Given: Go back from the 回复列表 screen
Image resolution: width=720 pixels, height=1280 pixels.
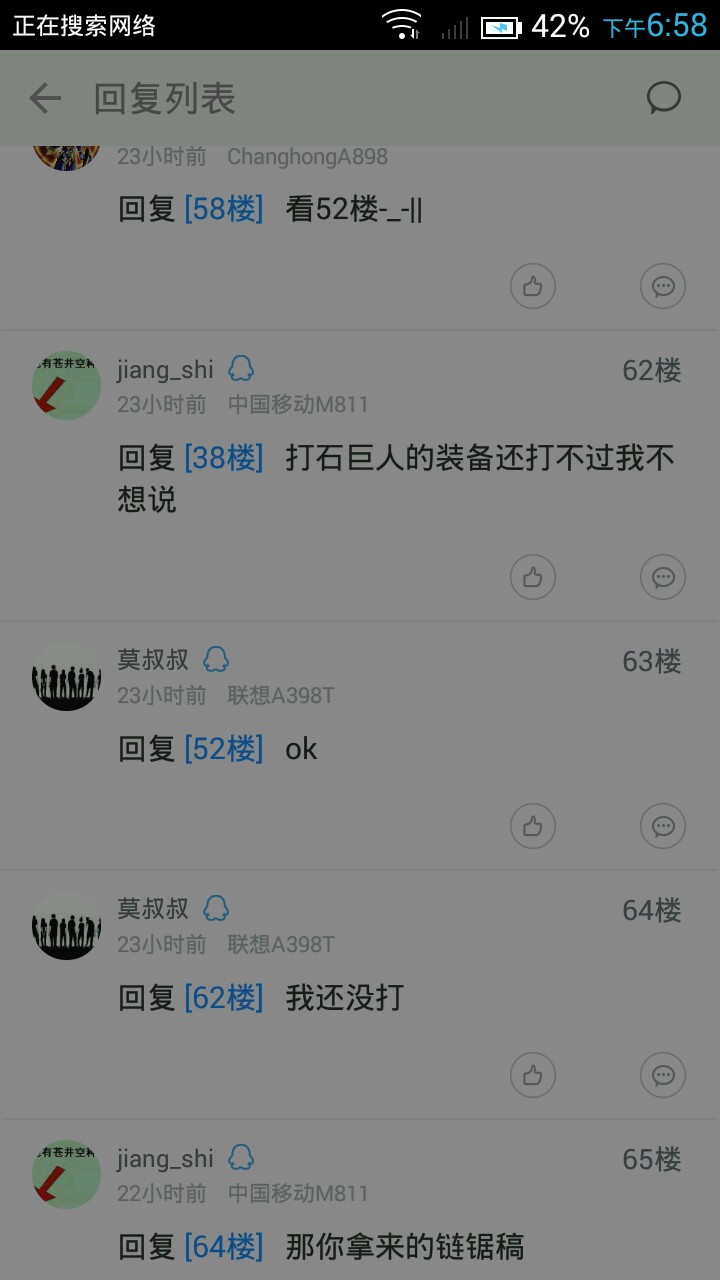Looking at the screenshot, I should click(45, 98).
